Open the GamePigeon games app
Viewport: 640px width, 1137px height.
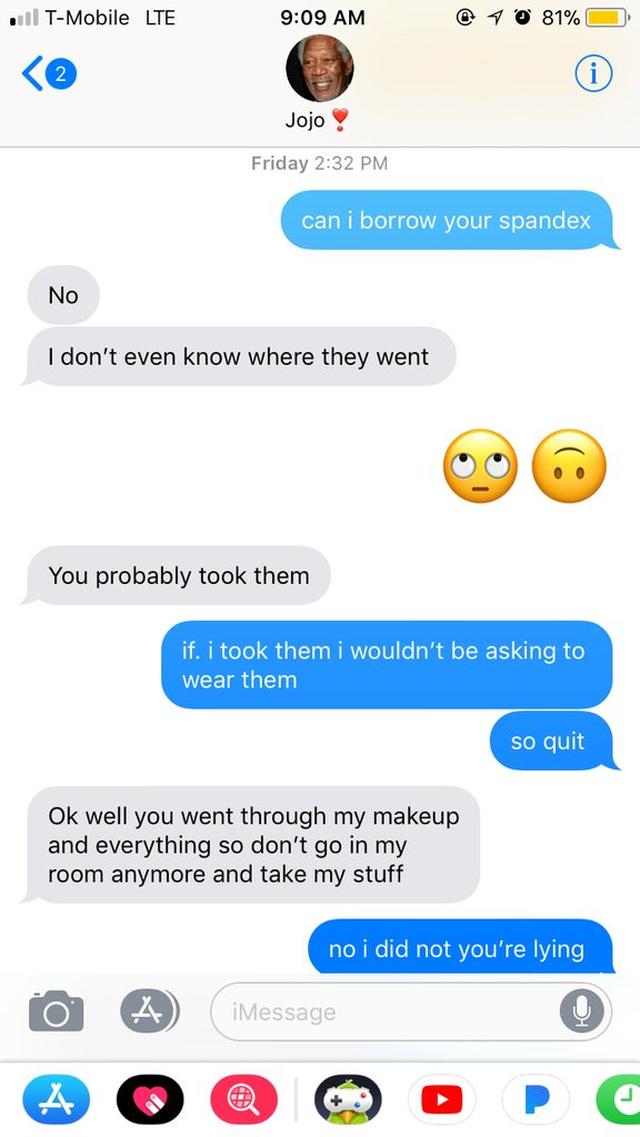[348, 1100]
